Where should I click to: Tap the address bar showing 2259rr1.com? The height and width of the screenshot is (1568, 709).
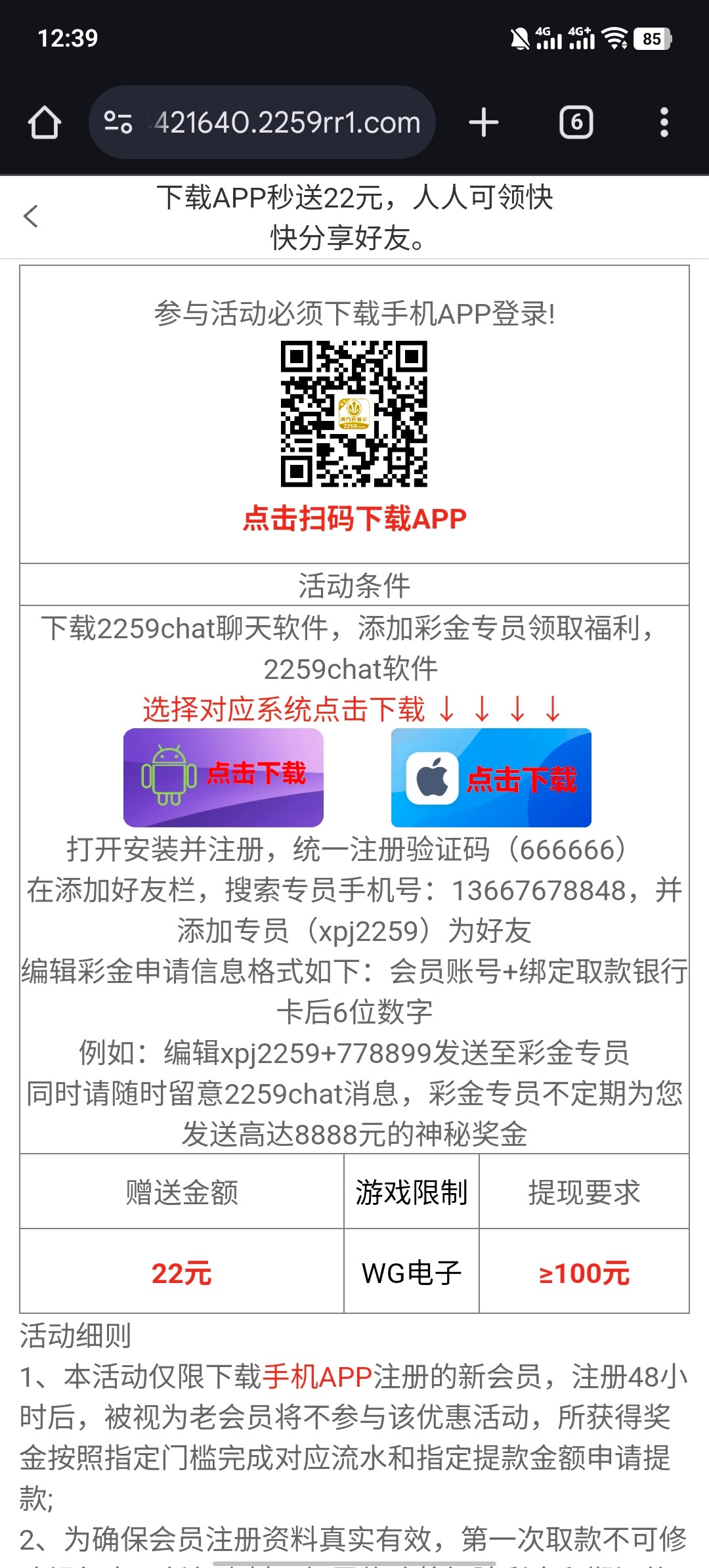pos(288,123)
